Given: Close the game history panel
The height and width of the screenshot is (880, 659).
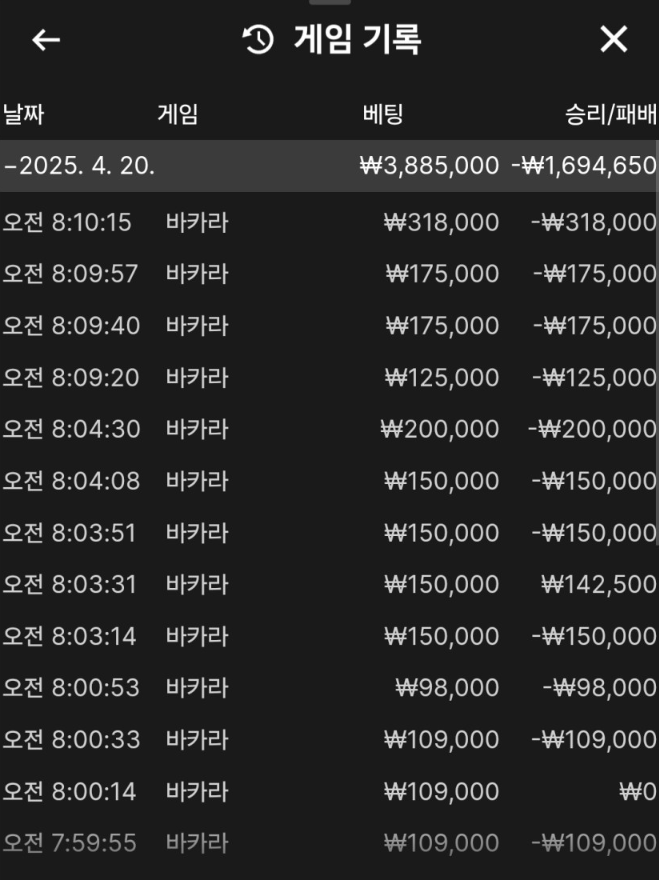Looking at the screenshot, I should [613, 40].
